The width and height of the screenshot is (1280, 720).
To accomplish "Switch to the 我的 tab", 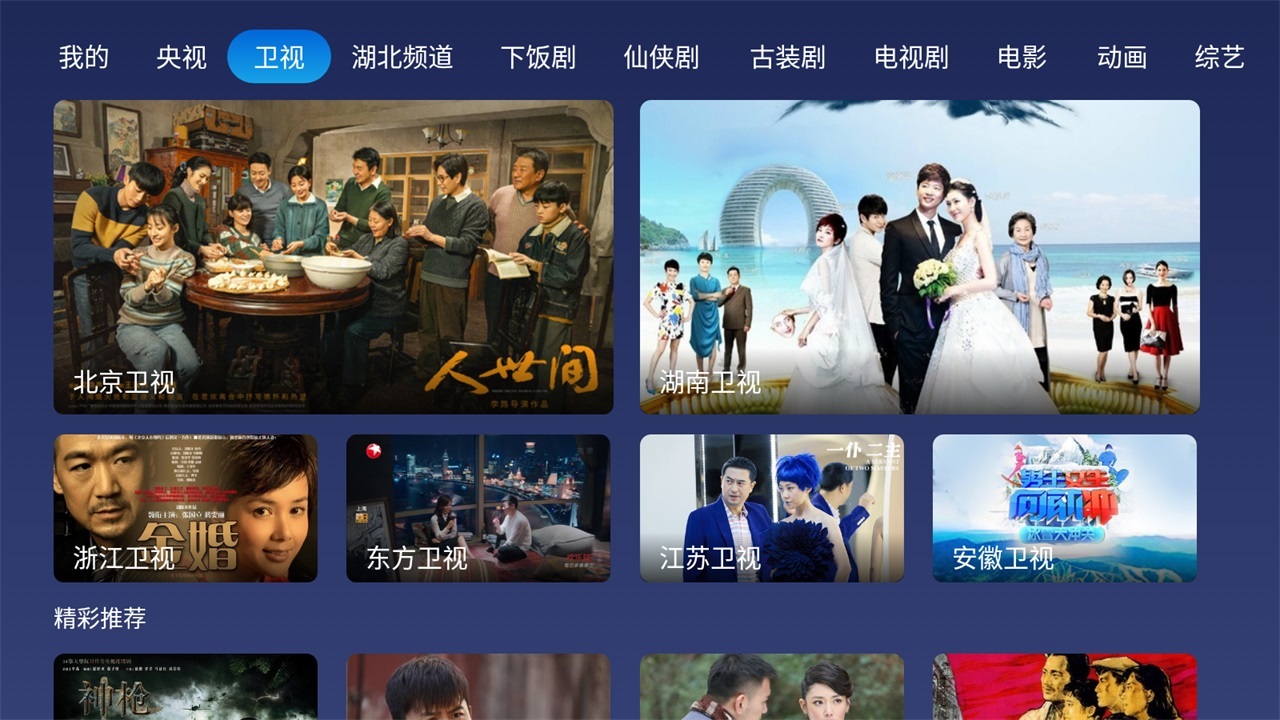I will coord(84,57).
